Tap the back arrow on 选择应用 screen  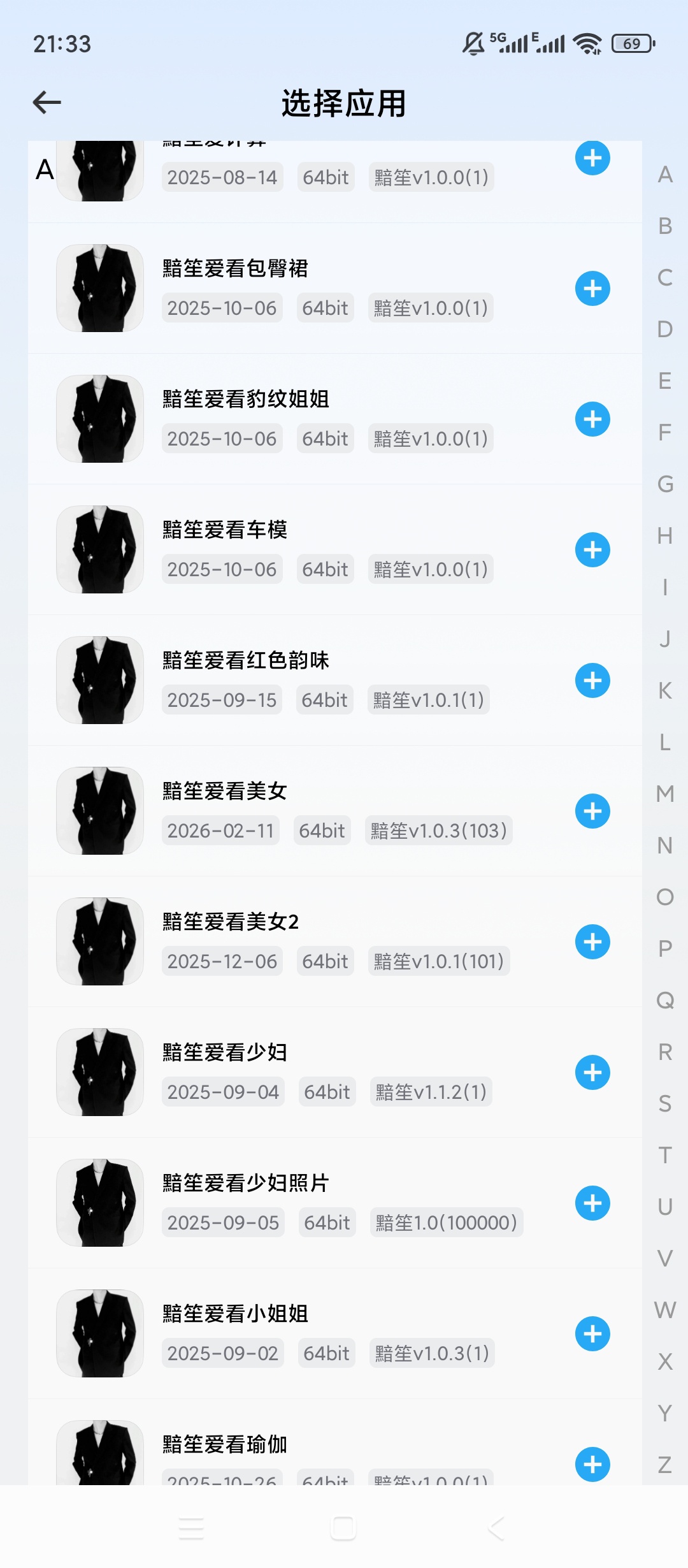(46, 102)
